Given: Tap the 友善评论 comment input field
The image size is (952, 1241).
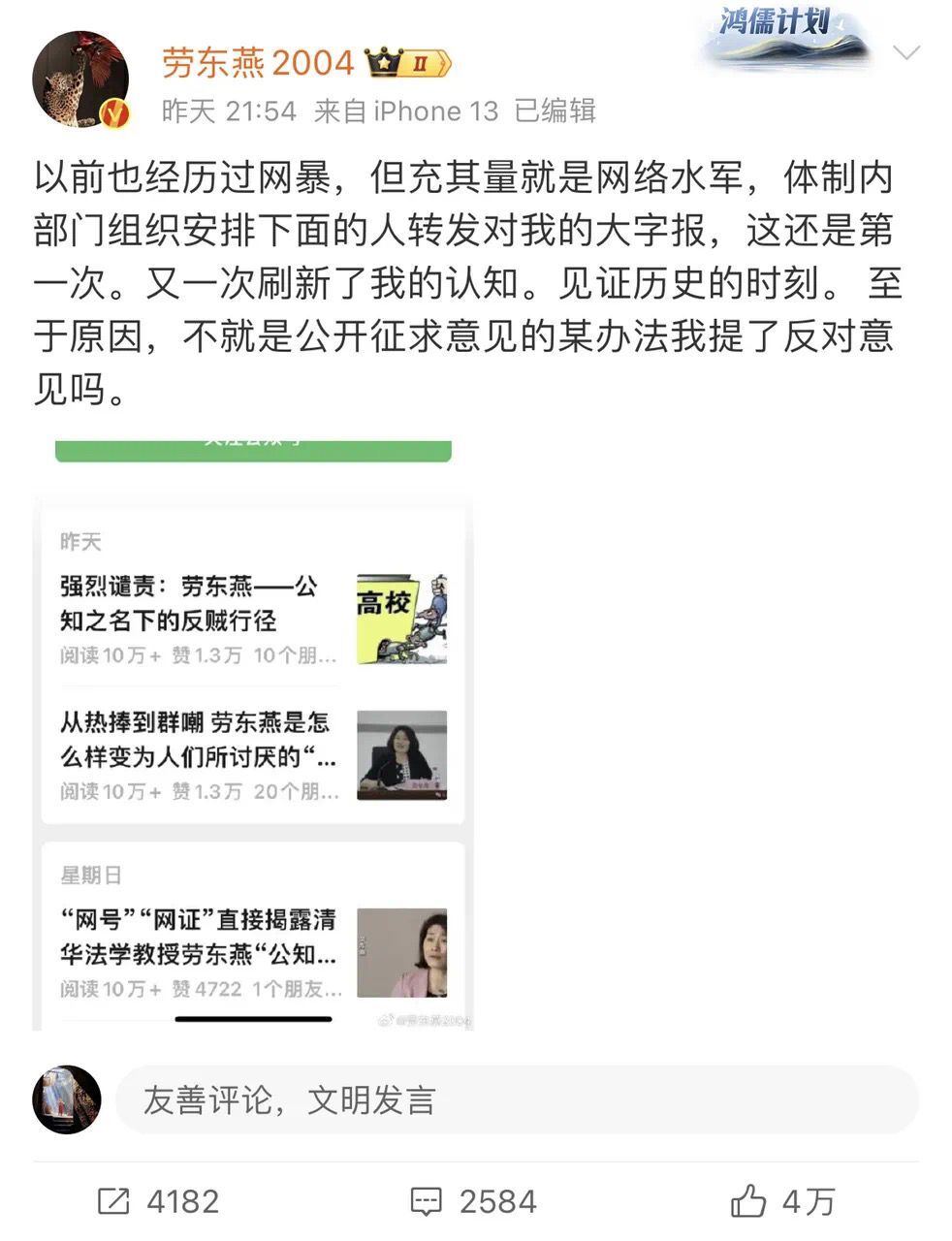Looking at the screenshot, I should 516,1099.
